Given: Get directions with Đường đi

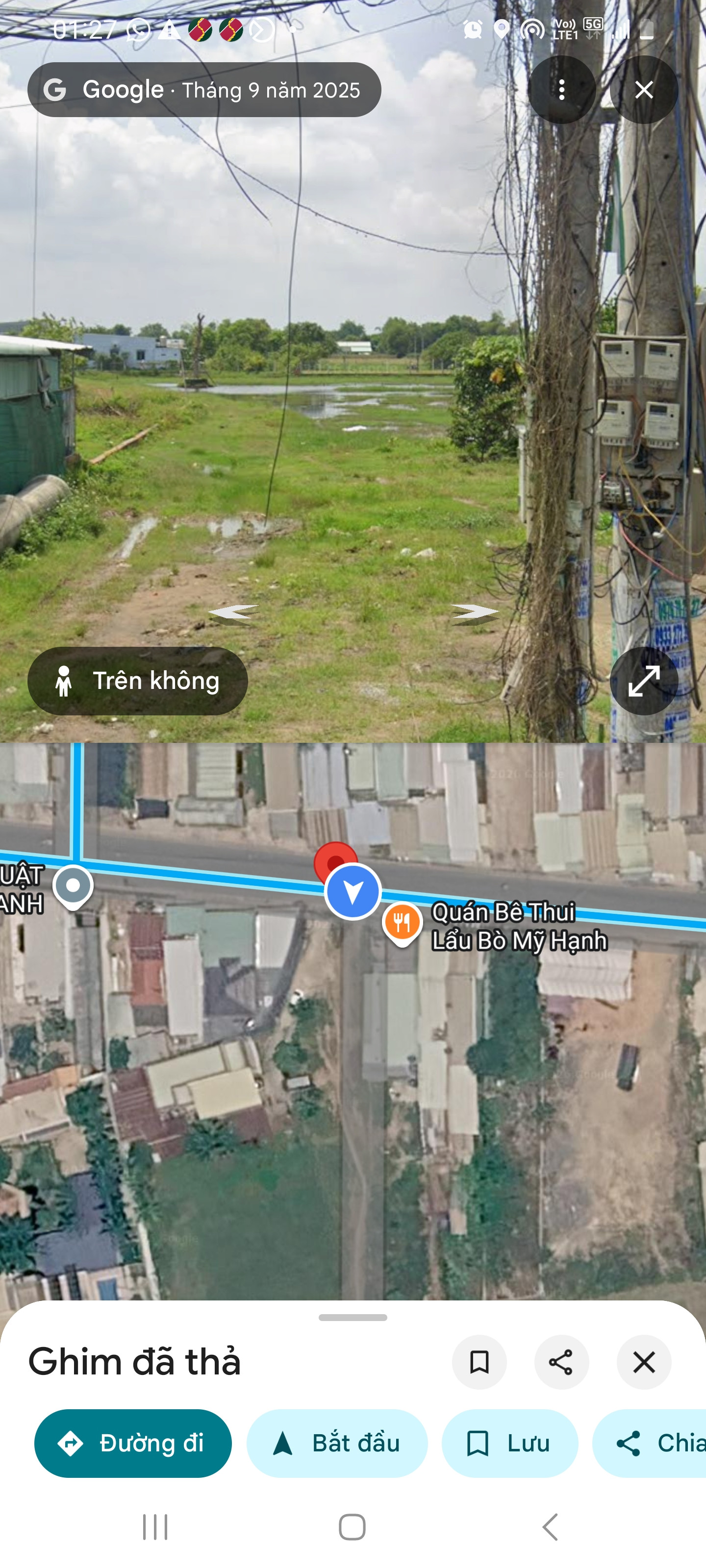Looking at the screenshot, I should [x=133, y=1443].
